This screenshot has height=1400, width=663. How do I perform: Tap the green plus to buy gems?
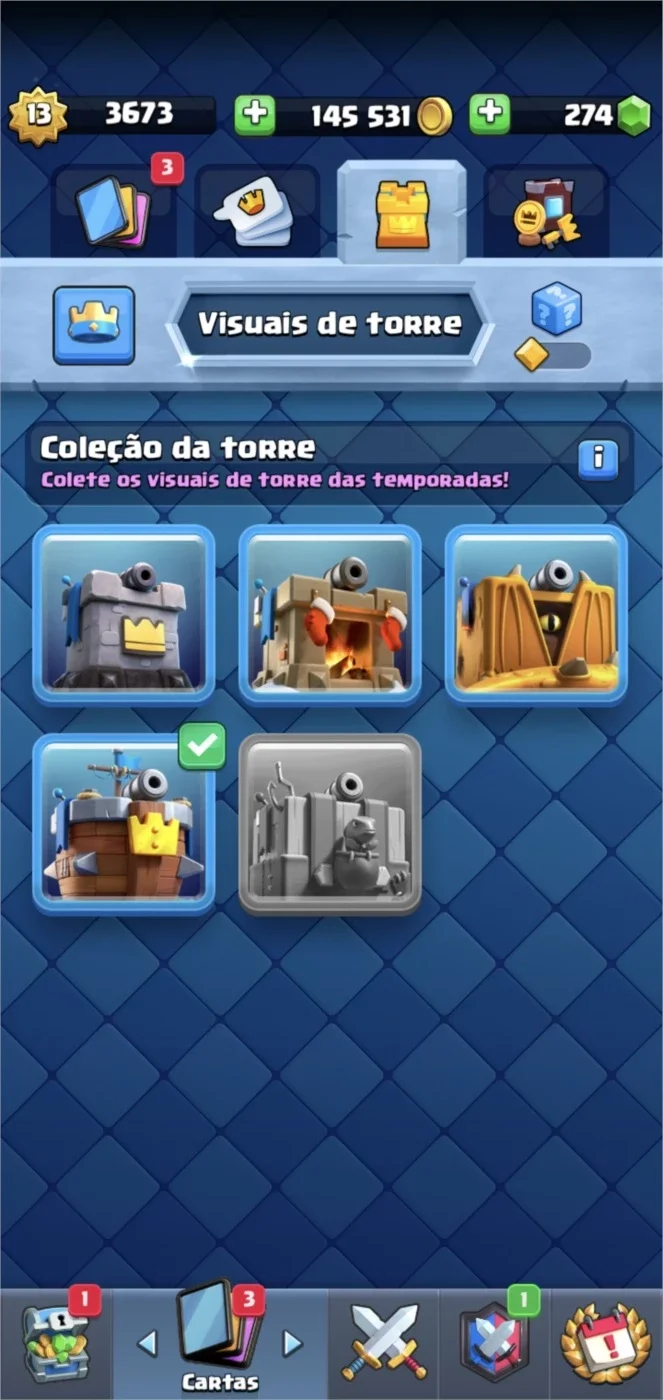(489, 115)
